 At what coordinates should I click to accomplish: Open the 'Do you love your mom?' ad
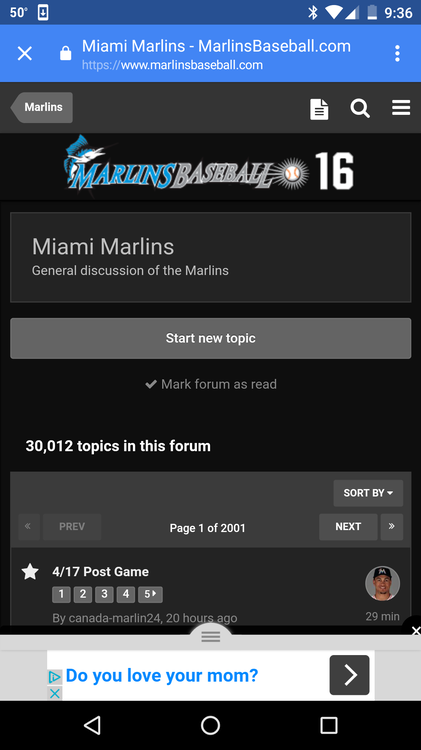click(162, 675)
